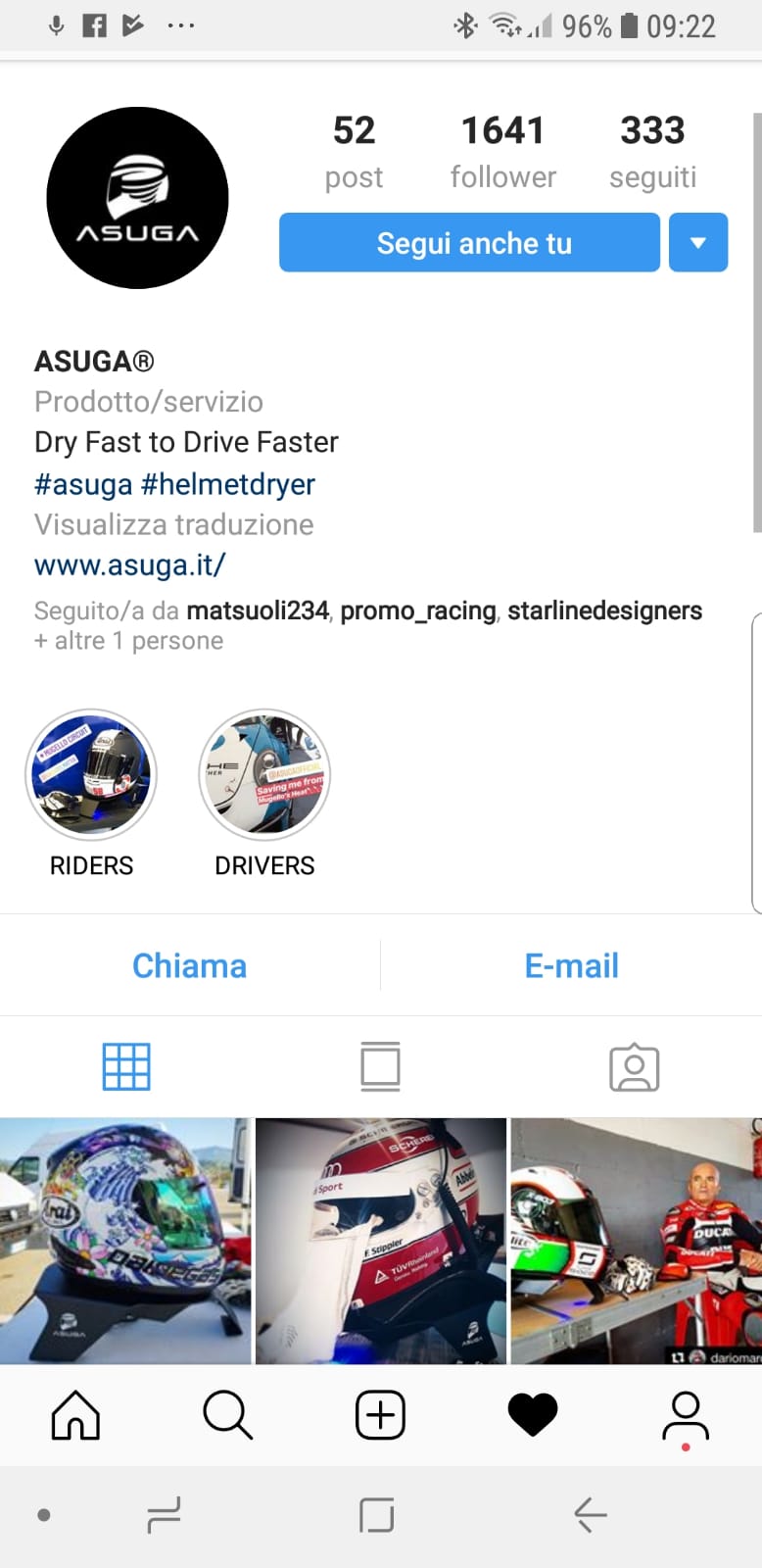Tap E-mail contact button
762x1568 pixels.
coord(571,965)
